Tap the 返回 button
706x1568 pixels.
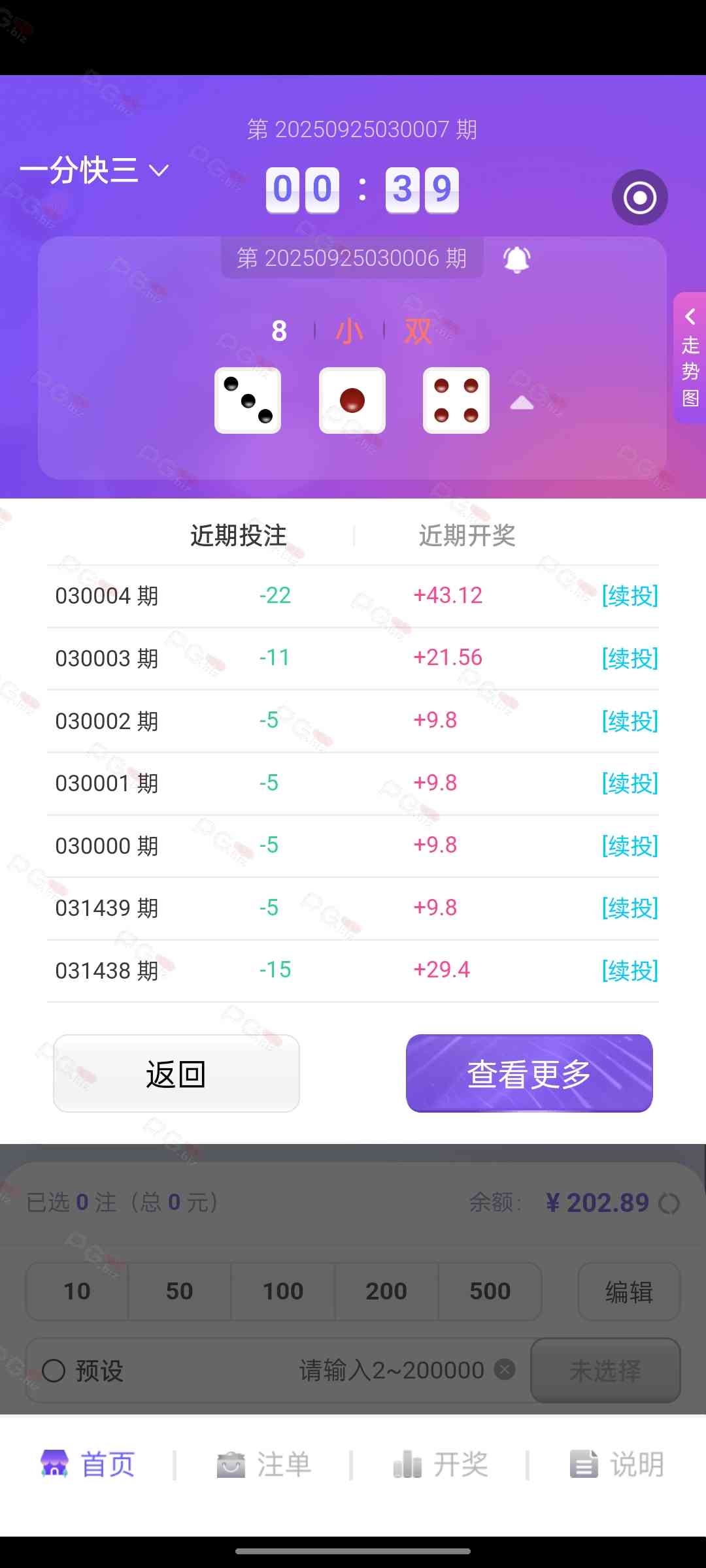176,1073
